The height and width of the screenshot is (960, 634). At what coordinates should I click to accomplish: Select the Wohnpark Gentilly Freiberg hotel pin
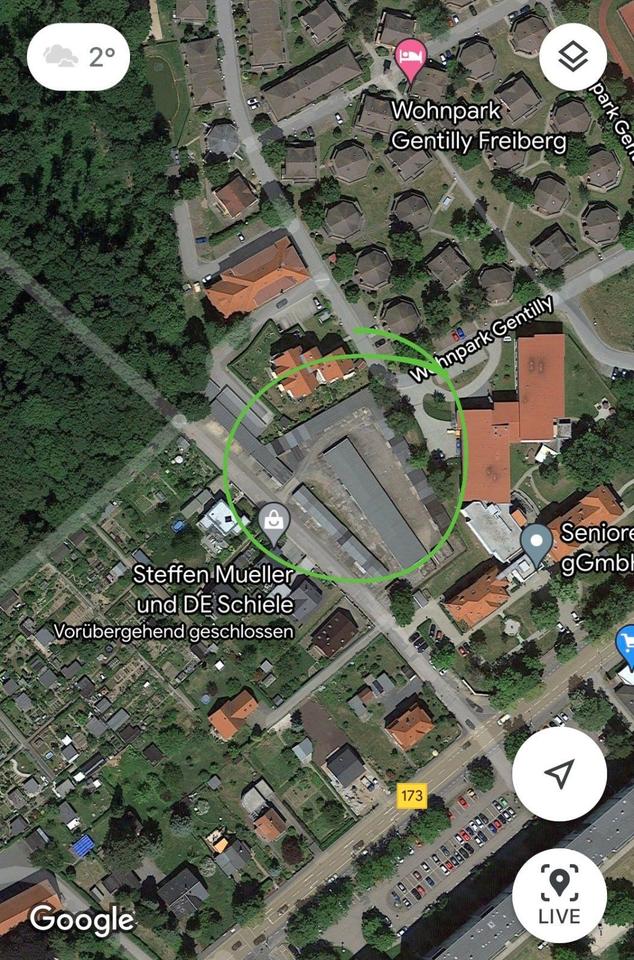pos(410,55)
